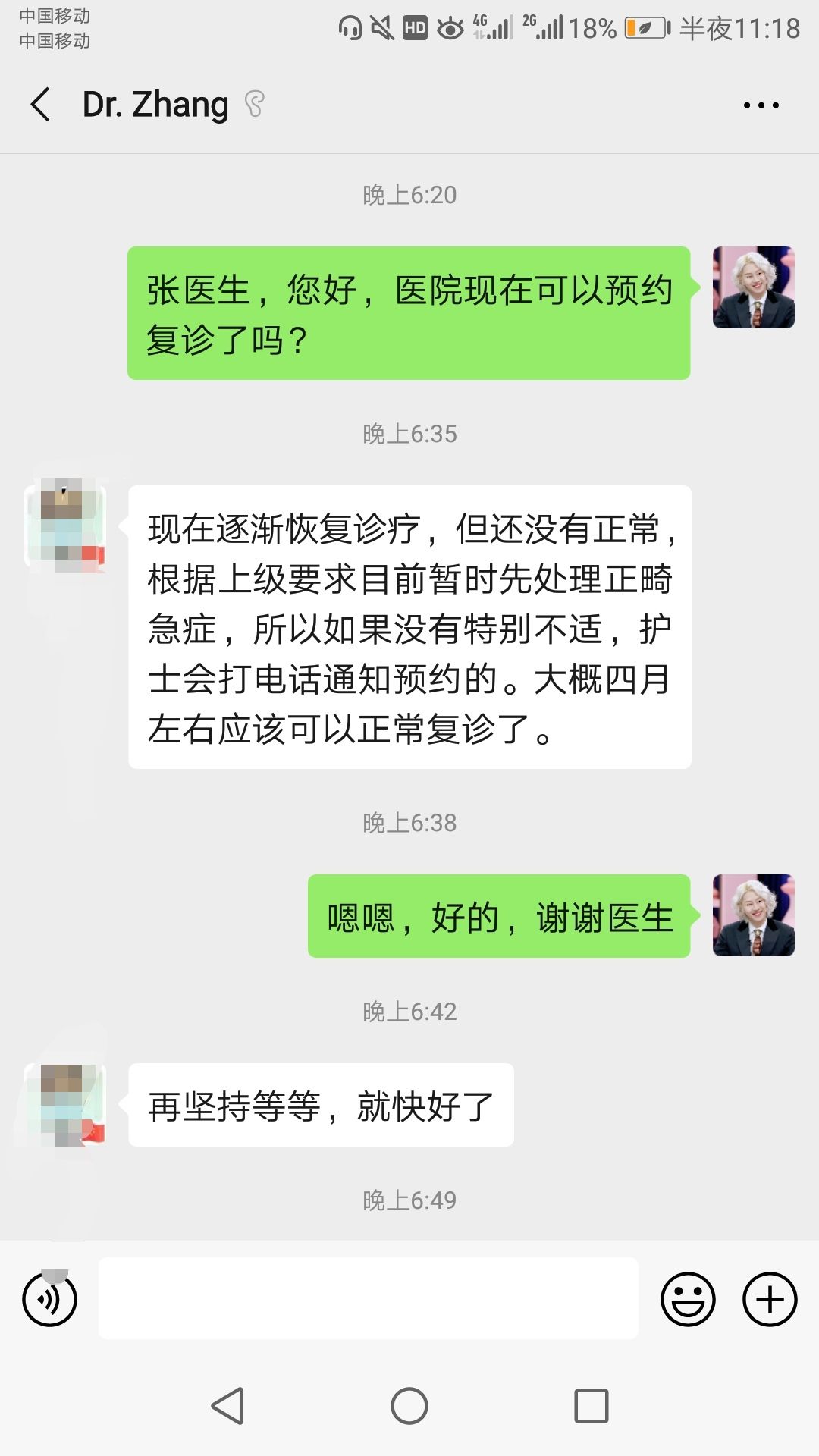819x1456 pixels.
Task: Go back from Dr. Zhang chat
Action: [41, 105]
